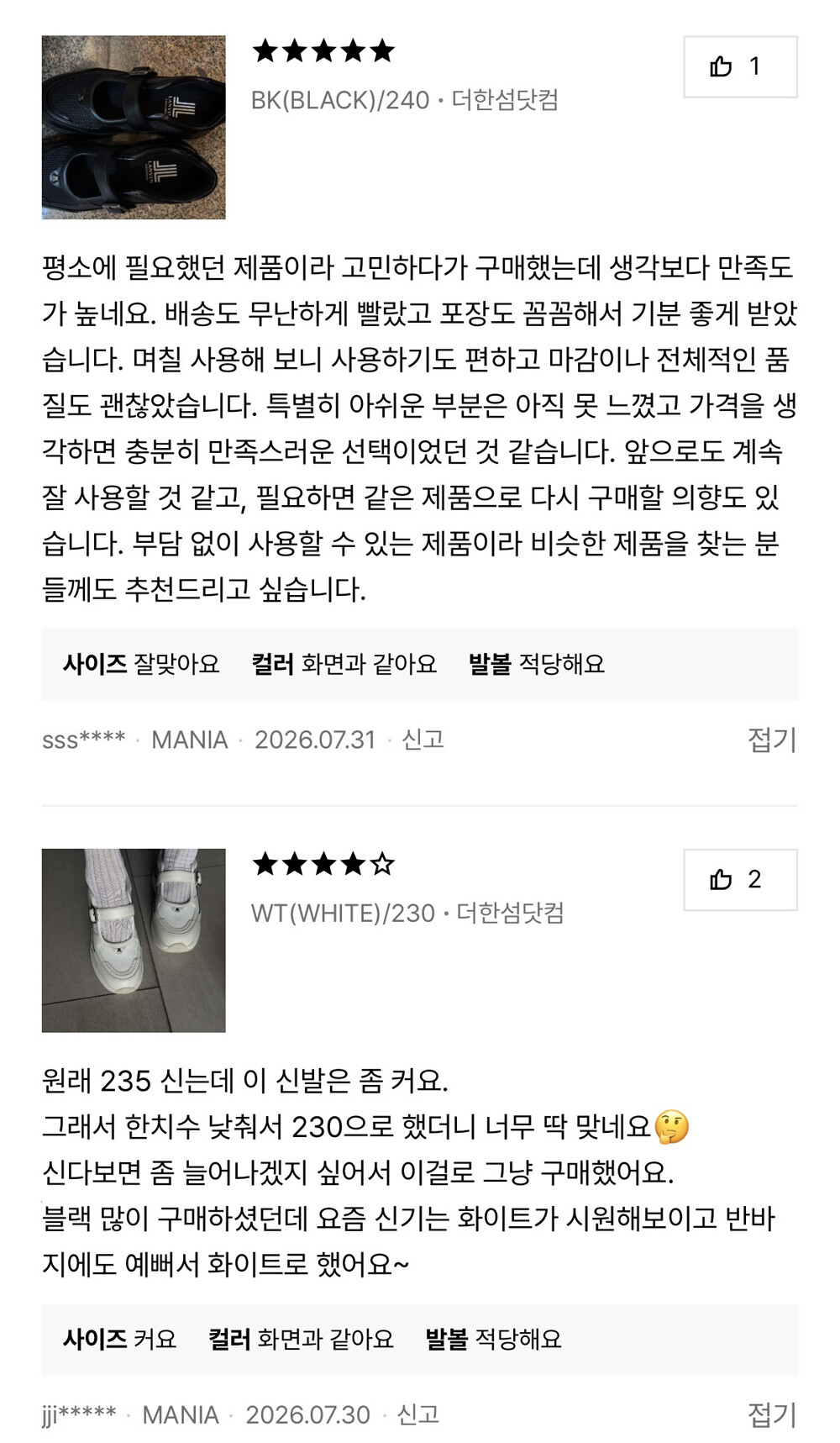Viewport: 840px width, 1443px height.
Task: Report the review by jji*****
Action: [x=417, y=1414]
